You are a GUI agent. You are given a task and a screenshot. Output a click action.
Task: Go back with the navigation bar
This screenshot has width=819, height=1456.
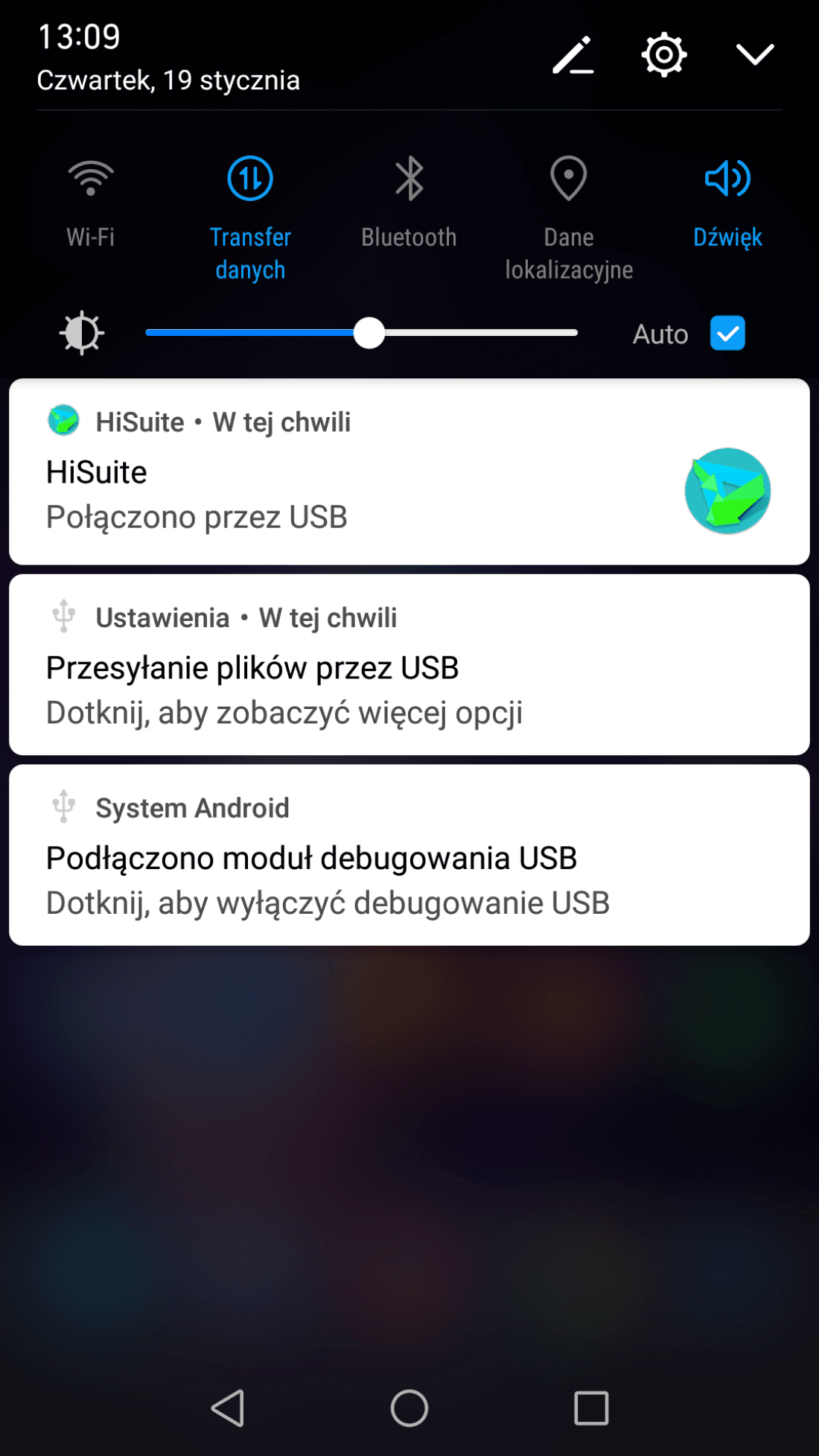click(228, 1408)
